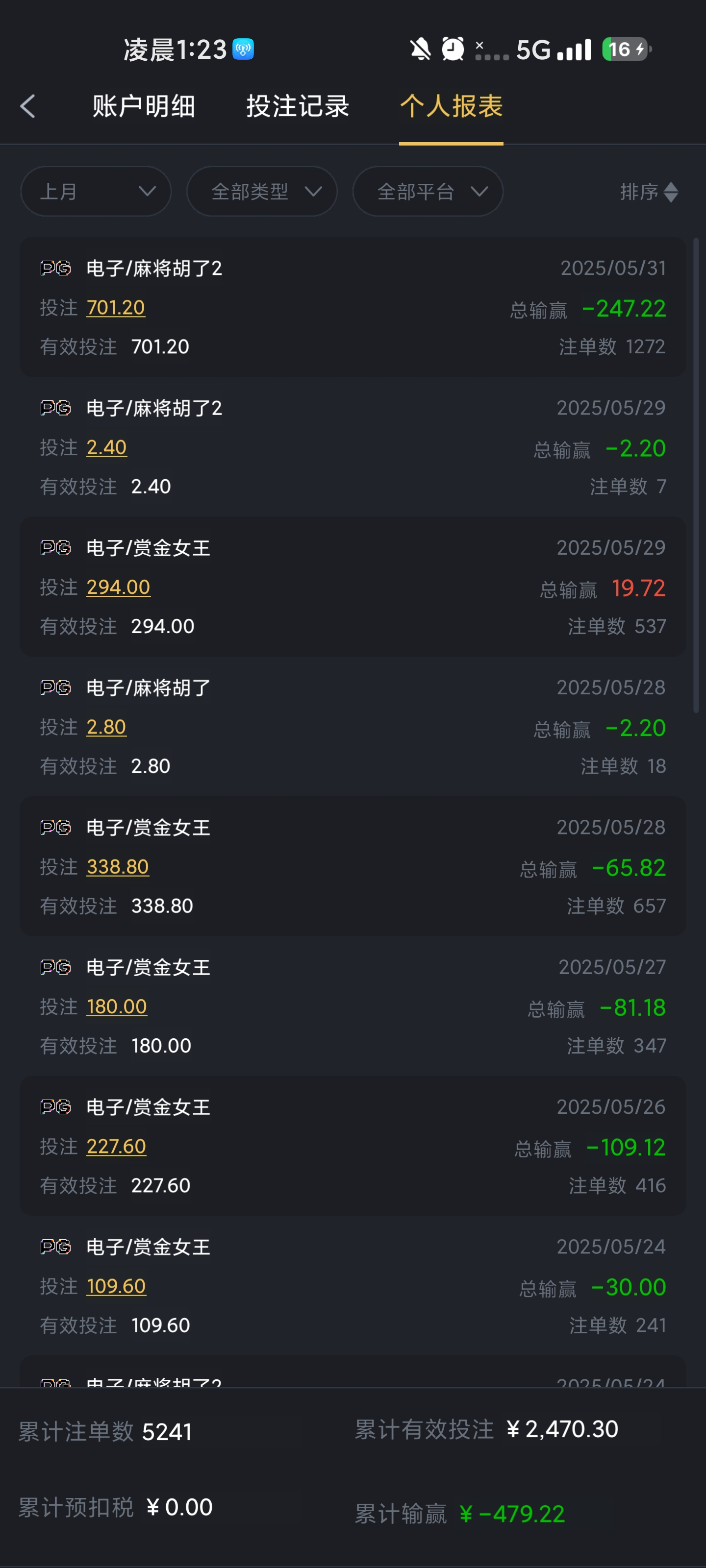Viewport: 706px width, 1568px height.
Task: Switch to the 账户明细 tab
Action: click(144, 106)
